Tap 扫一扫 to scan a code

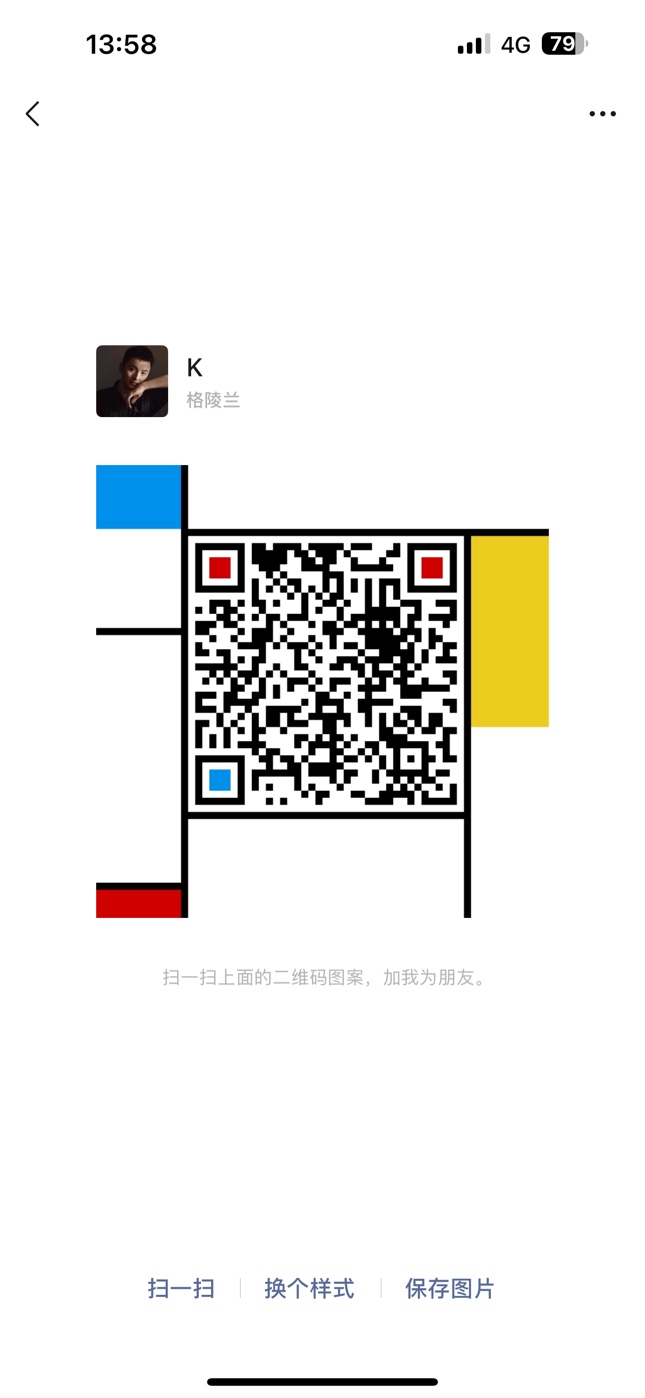click(181, 1289)
